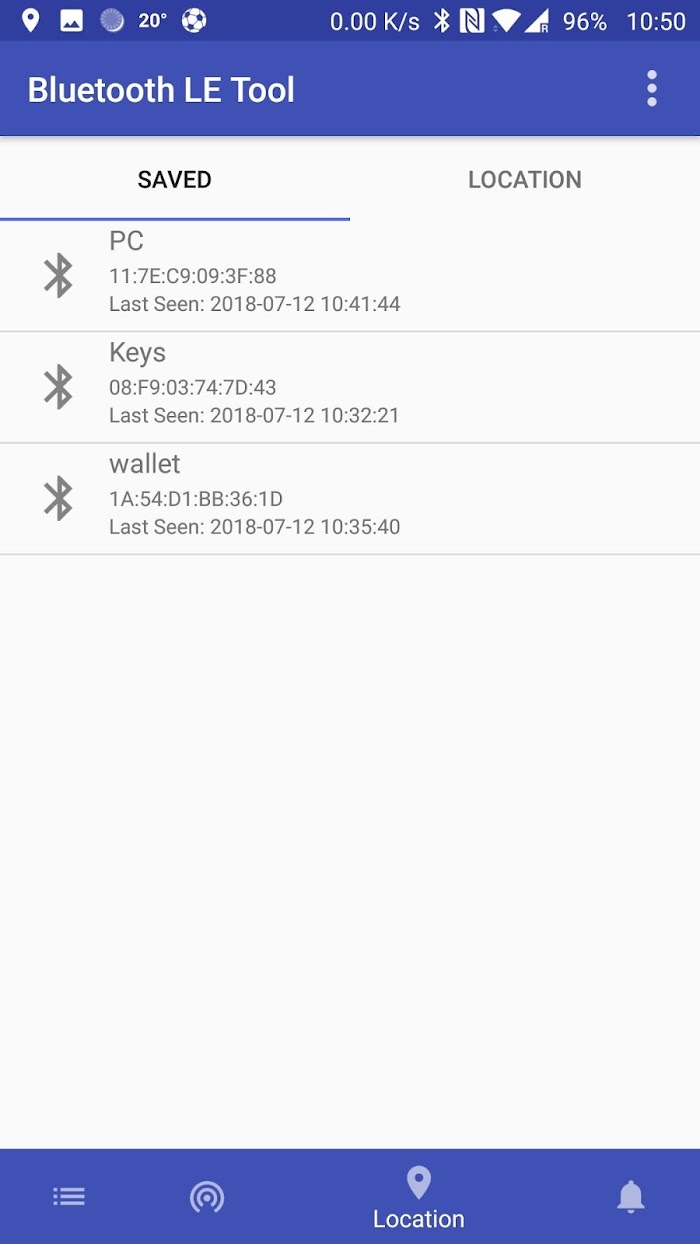The height and width of the screenshot is (1244, 700).
Task: Switch to the LOCATION top tab
Action: (x=525, y=179)
